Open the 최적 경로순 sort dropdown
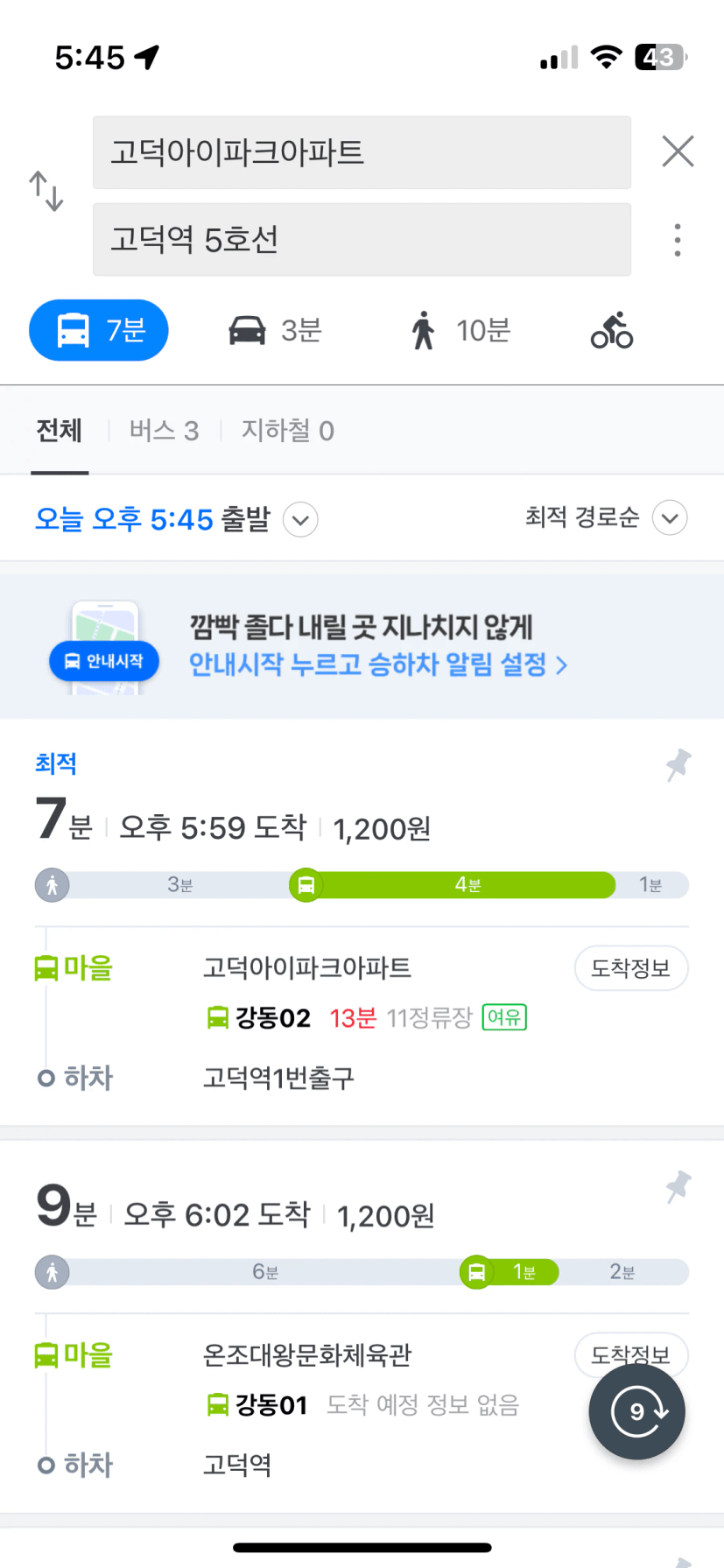This screenshot has height=1568, width=724. pos(606,517)
